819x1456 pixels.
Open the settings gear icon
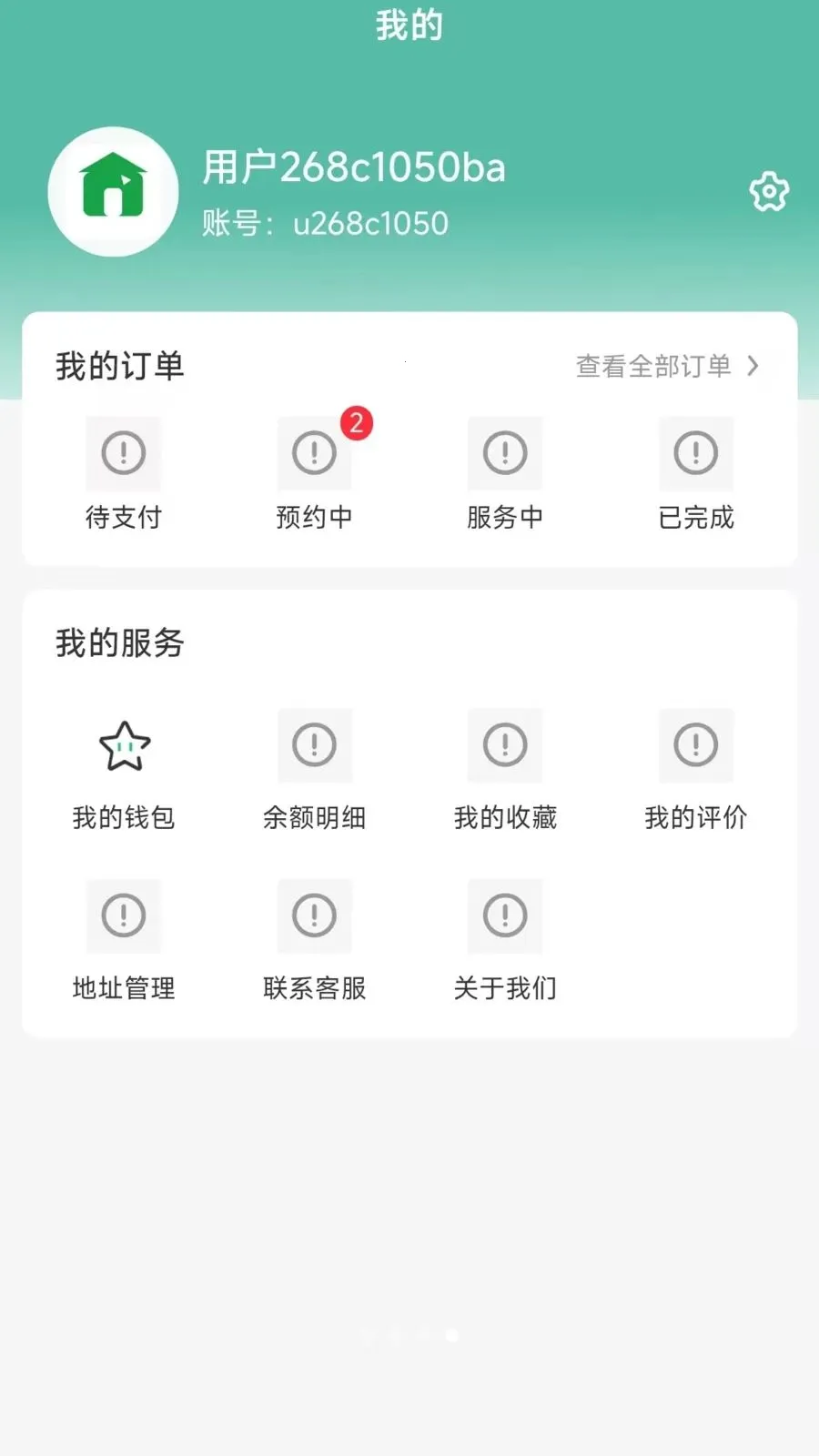(x=769, y=191)
